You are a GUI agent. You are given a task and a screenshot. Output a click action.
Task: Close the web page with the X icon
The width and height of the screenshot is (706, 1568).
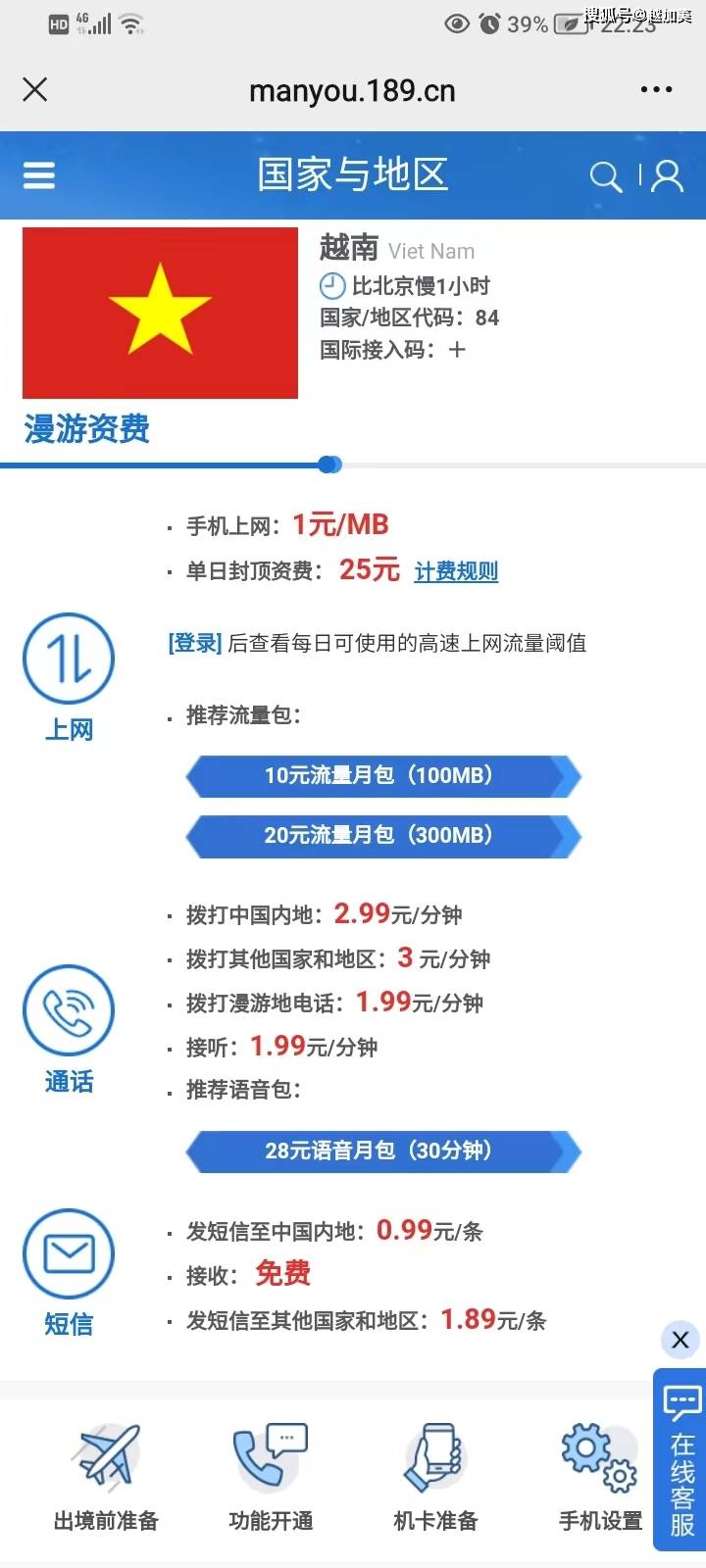[35, 90]
